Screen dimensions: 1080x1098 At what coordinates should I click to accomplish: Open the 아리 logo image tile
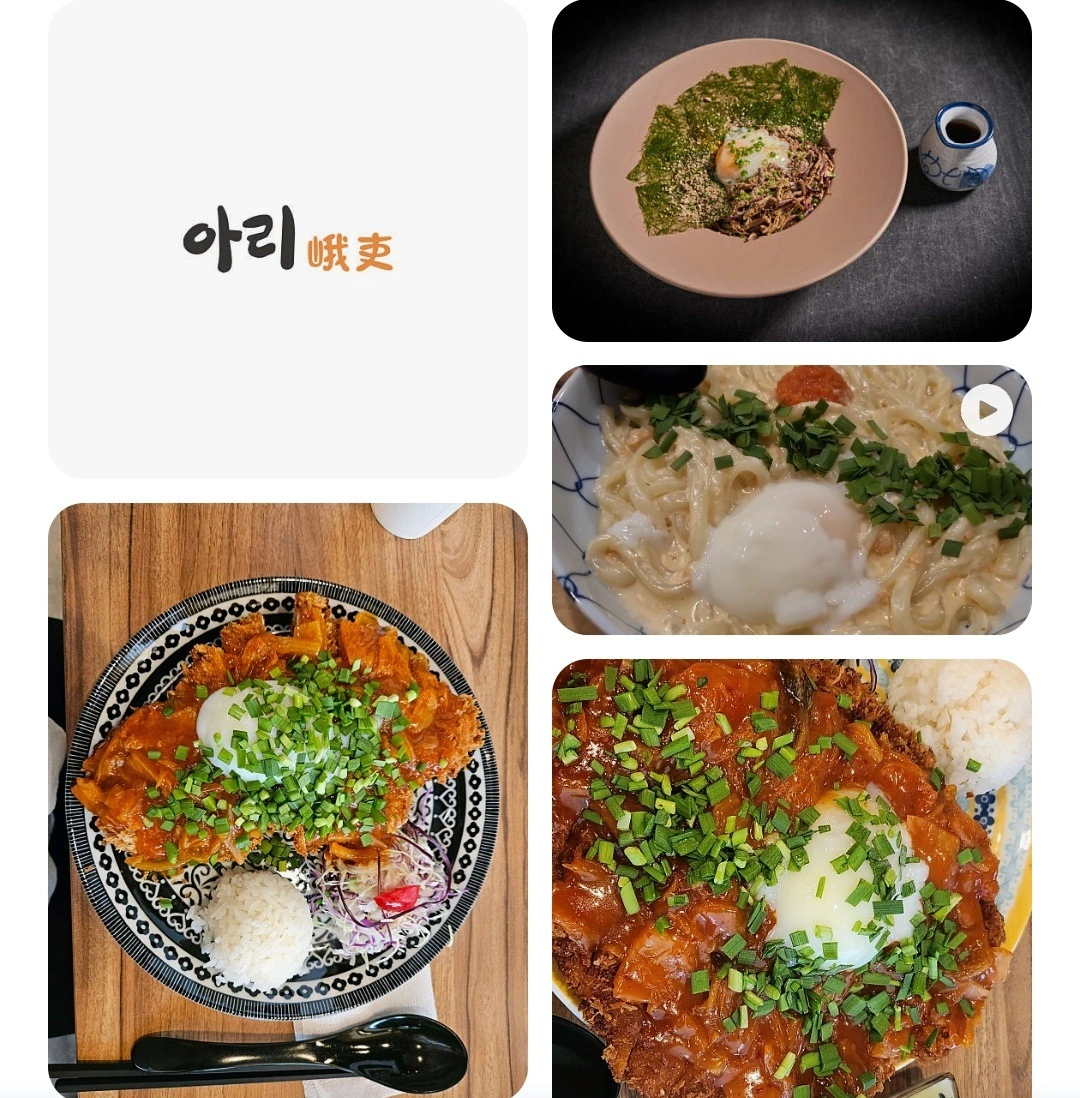[x=288, y=239]
